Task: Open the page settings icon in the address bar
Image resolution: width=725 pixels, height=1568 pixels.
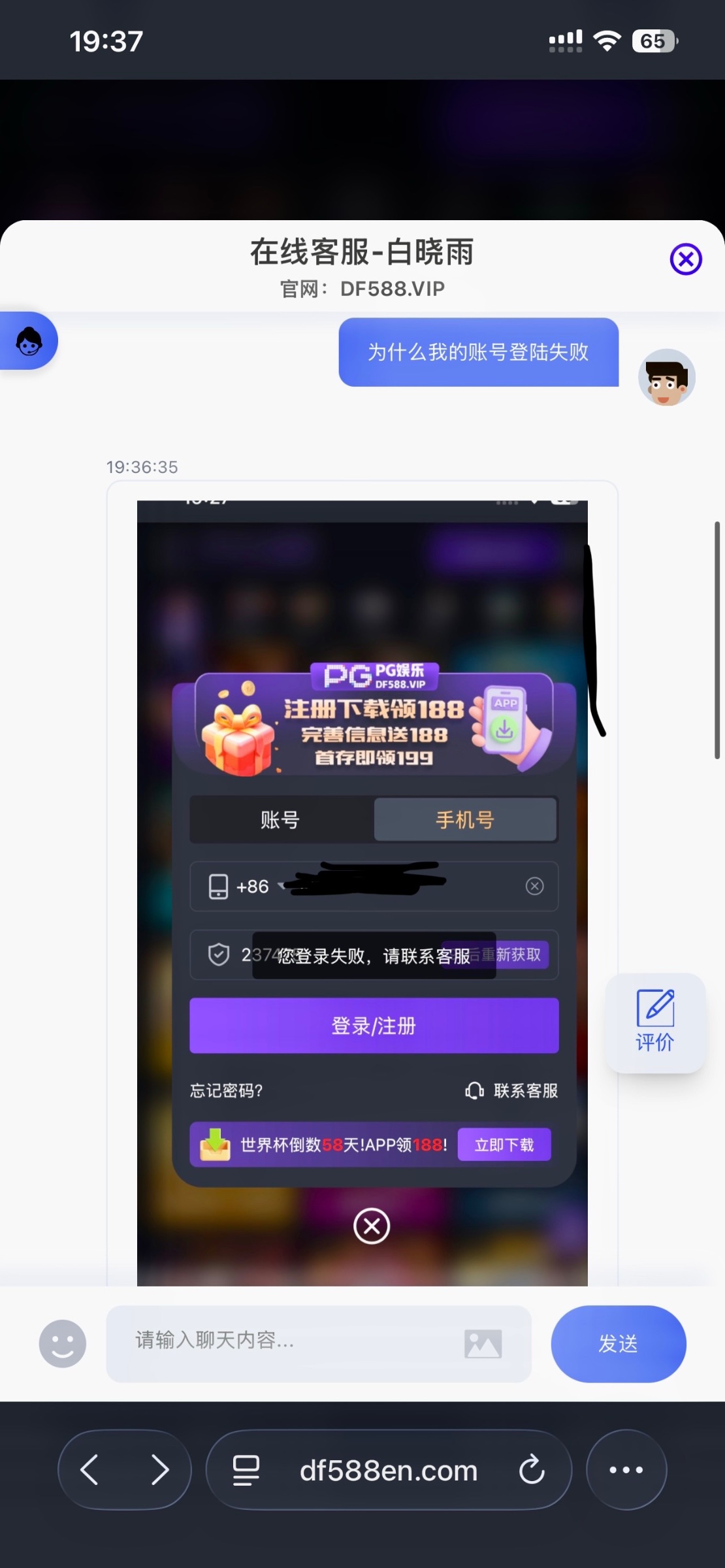Action: click(246, 1471)
